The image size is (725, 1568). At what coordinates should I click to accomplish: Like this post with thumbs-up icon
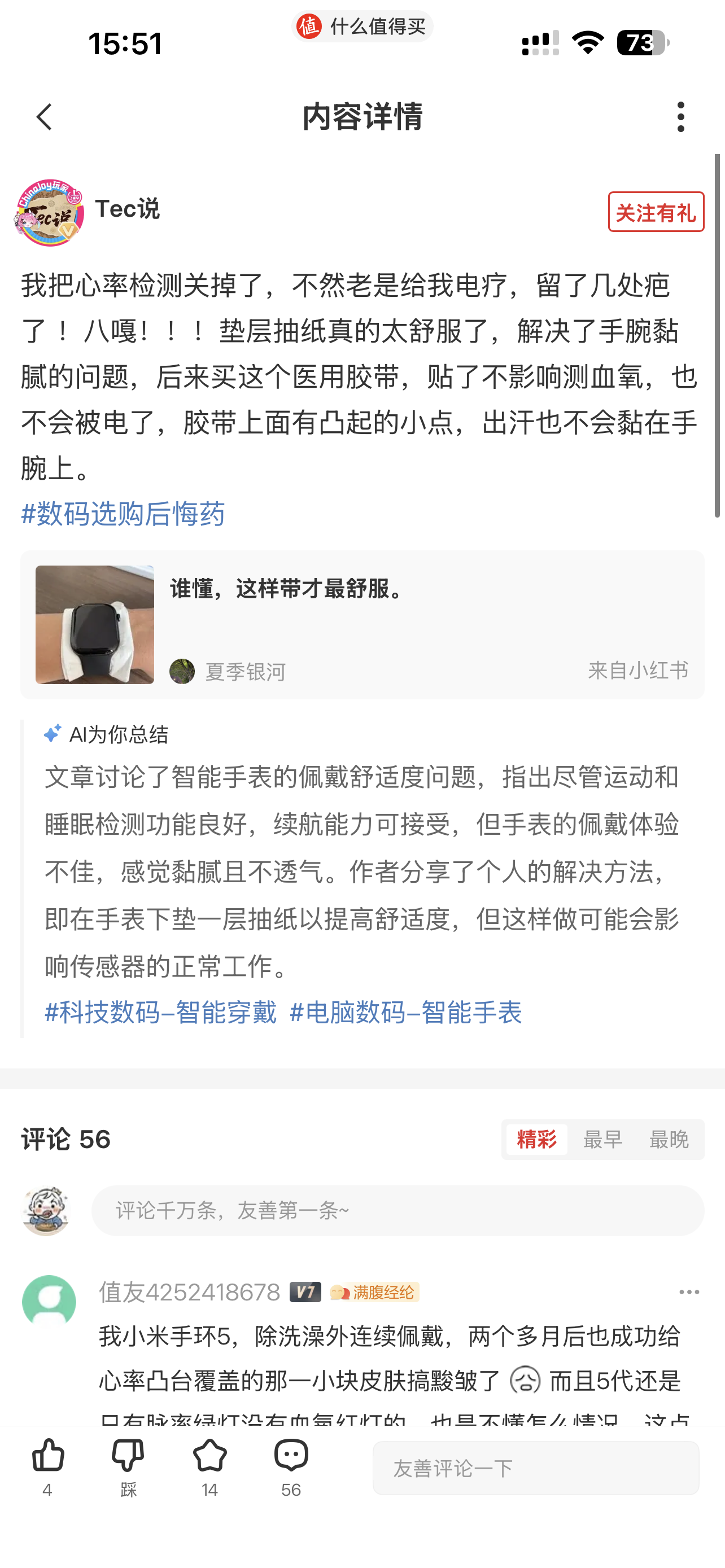47,1467
